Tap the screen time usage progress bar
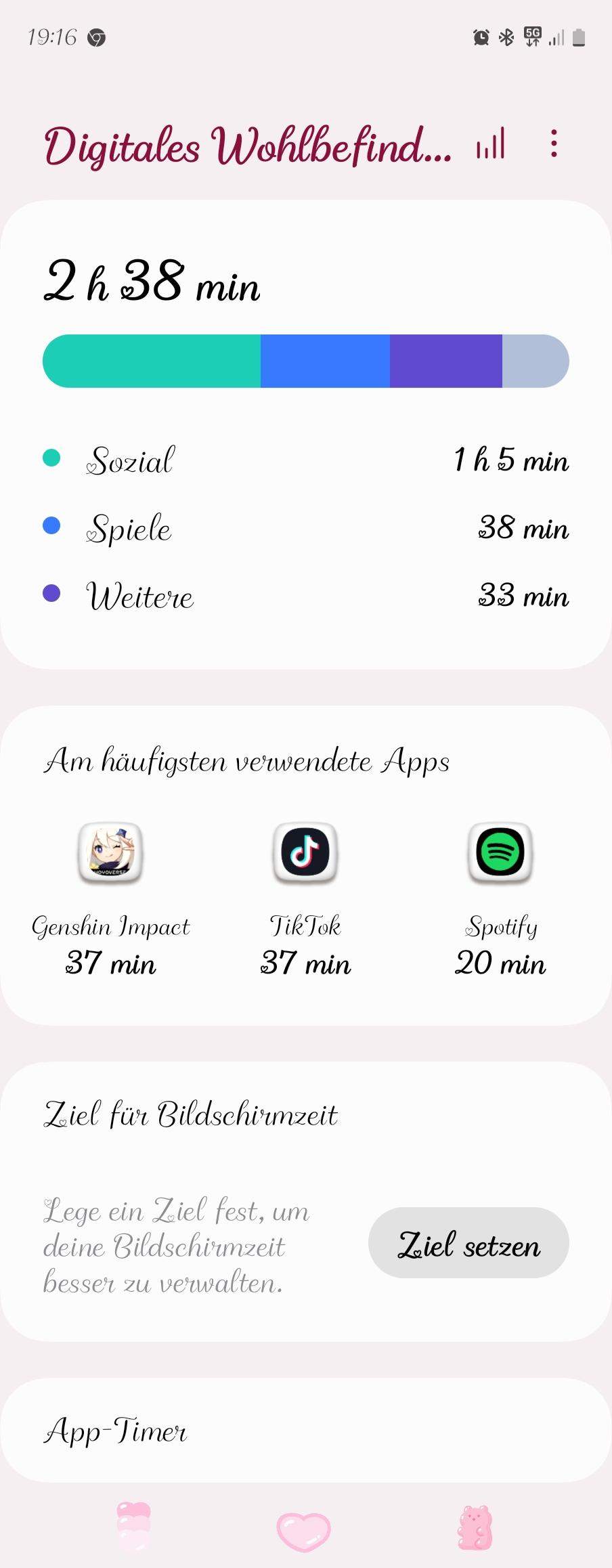Viewport: 612px width, 1568px height. [x=306, y=361]
